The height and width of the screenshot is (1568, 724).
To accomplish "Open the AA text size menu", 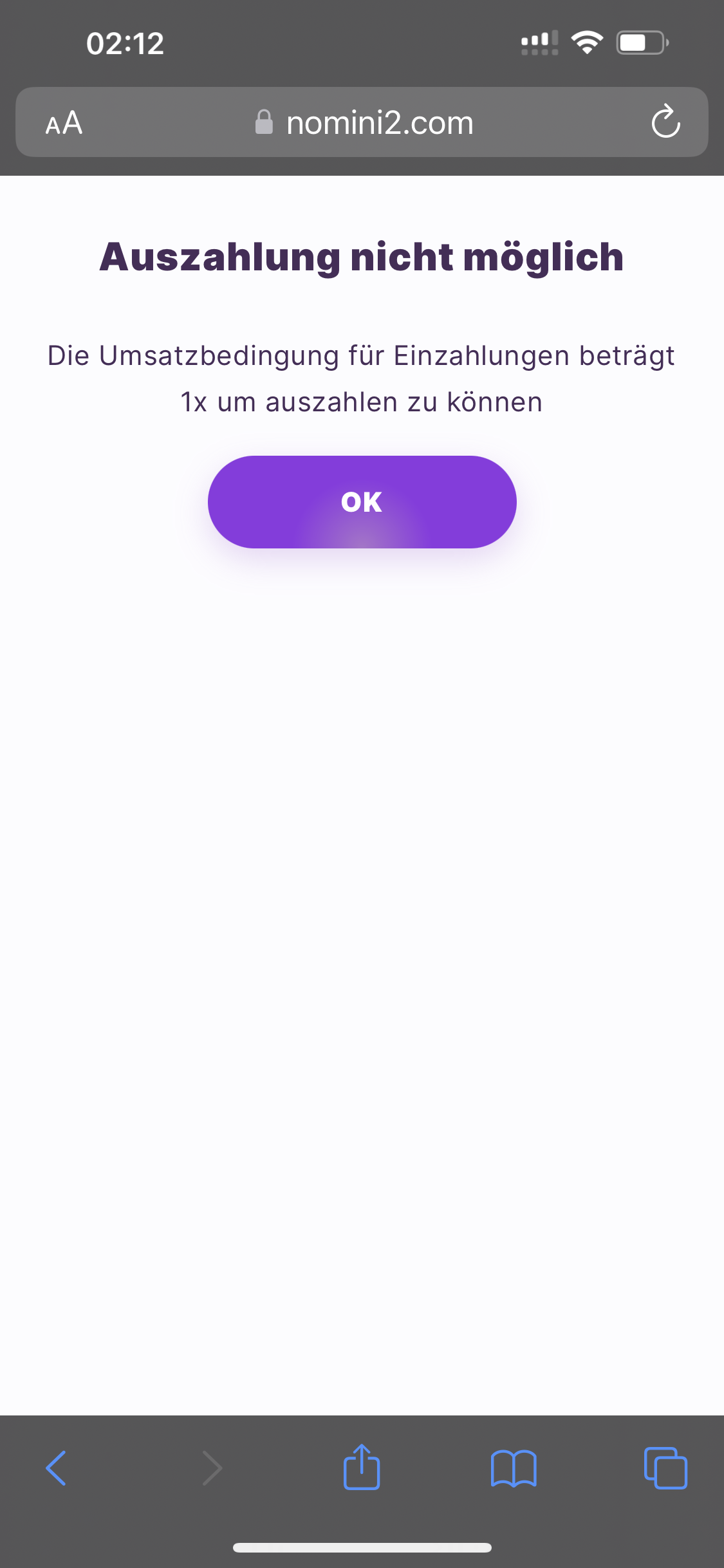I will (64, 122).
